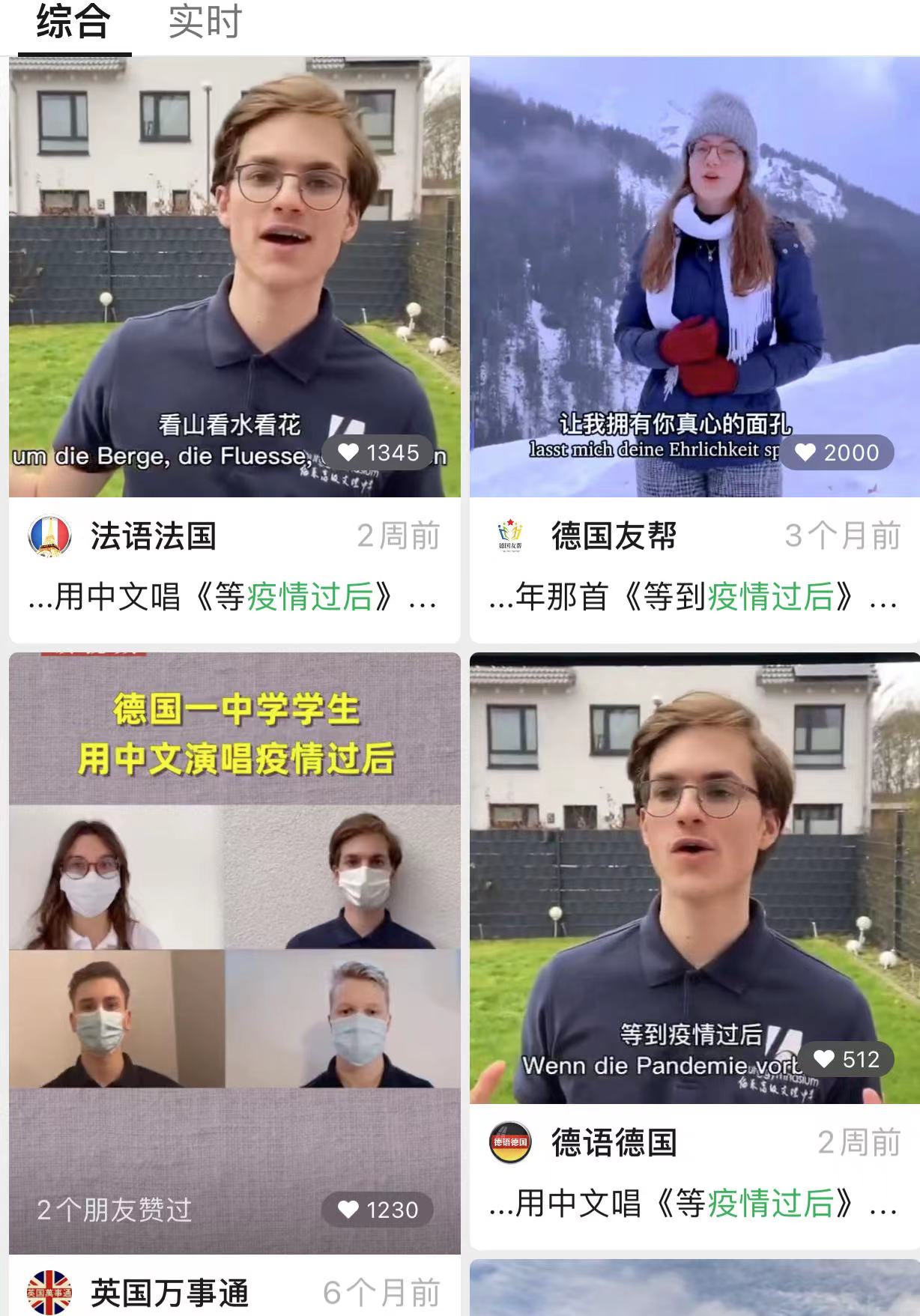Visit the 德语德国 account profile

tap(510, 1142)
